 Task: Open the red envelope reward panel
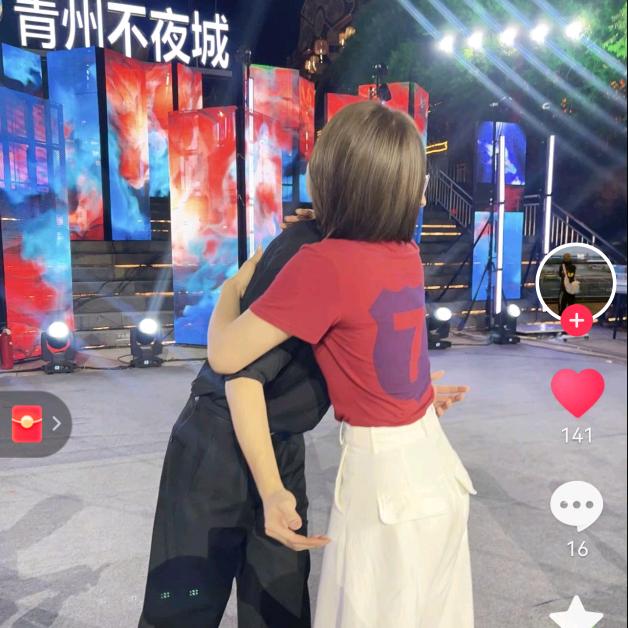(x=33, y=424)
